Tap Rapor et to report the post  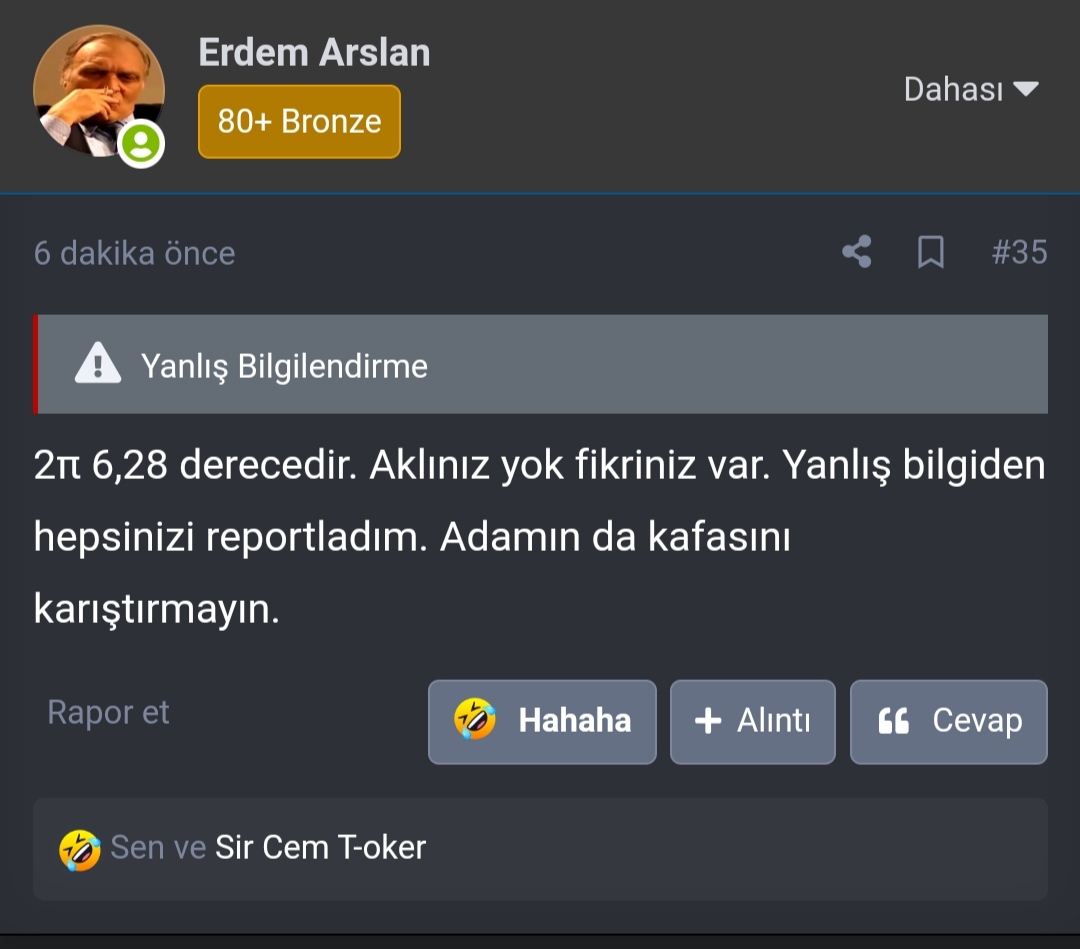point(108,712)
